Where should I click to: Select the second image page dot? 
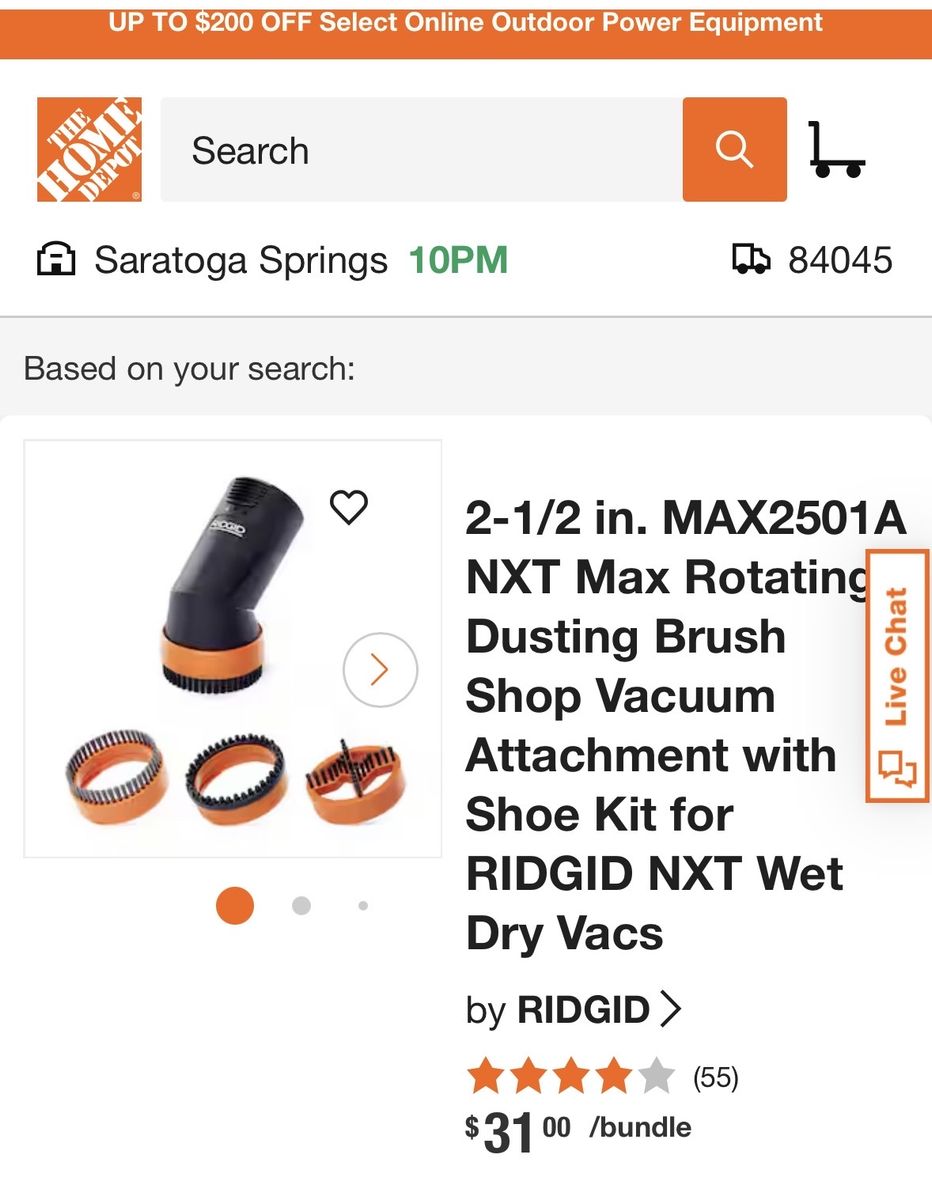click(x=301, y=906)
